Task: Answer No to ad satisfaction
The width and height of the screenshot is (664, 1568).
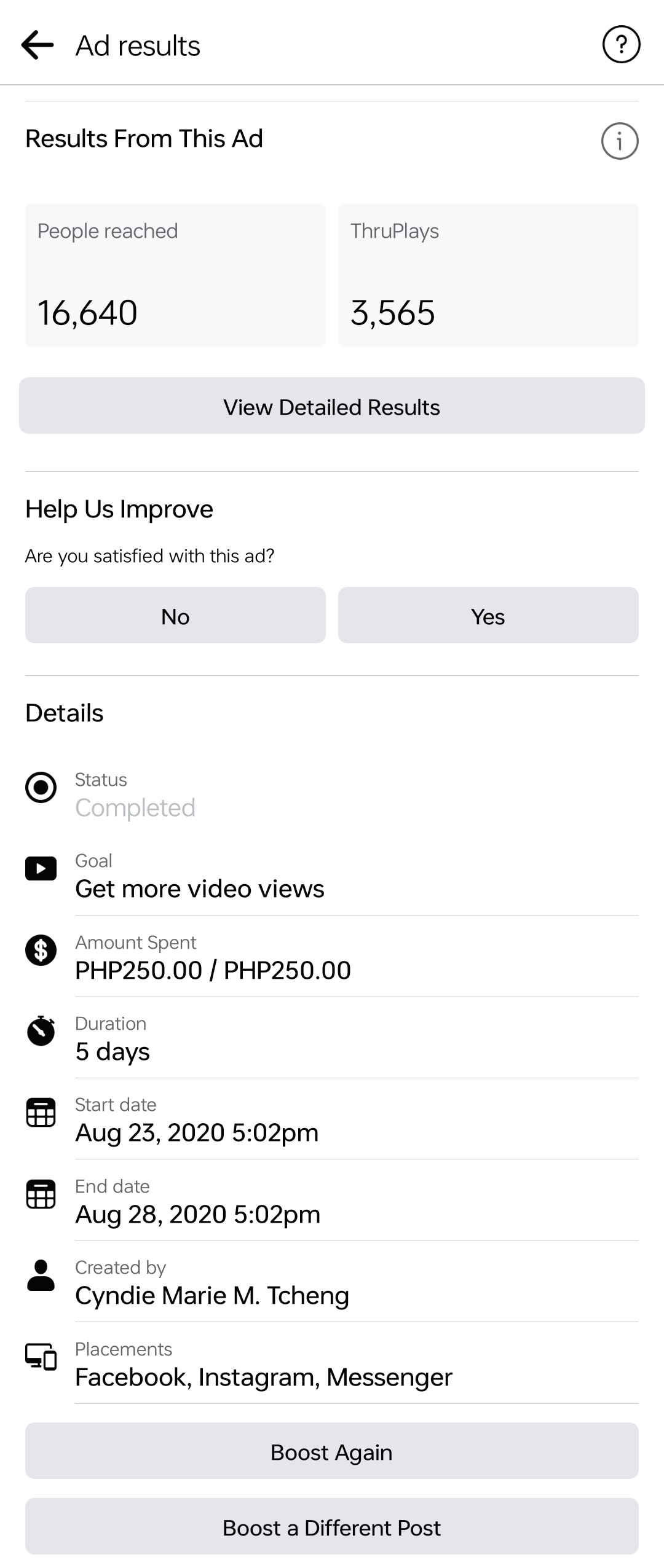Action: (175, 616)
